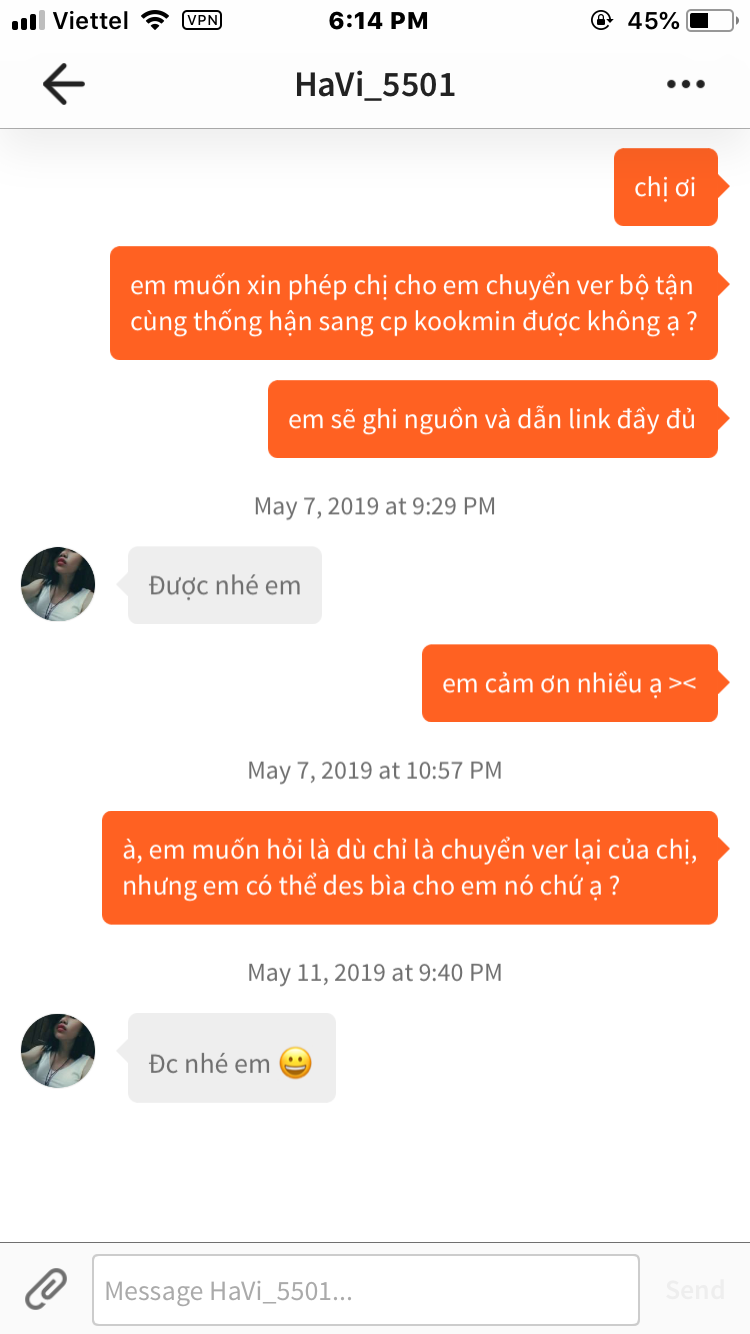Open HaVi_5501's avatar beside "Được nhé em"
This screenshot has height=1334, width=750.
point(58,584)
